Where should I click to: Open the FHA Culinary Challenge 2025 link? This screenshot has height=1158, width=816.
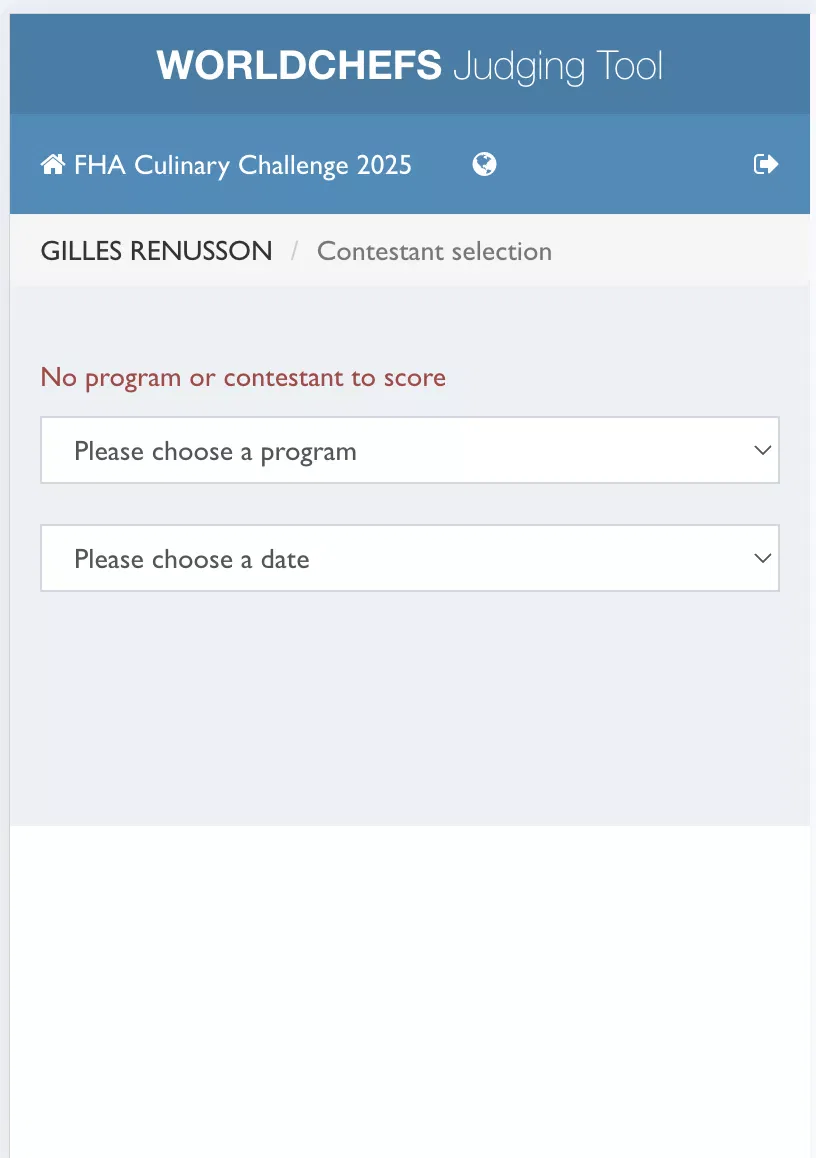[x=241, y=164]
